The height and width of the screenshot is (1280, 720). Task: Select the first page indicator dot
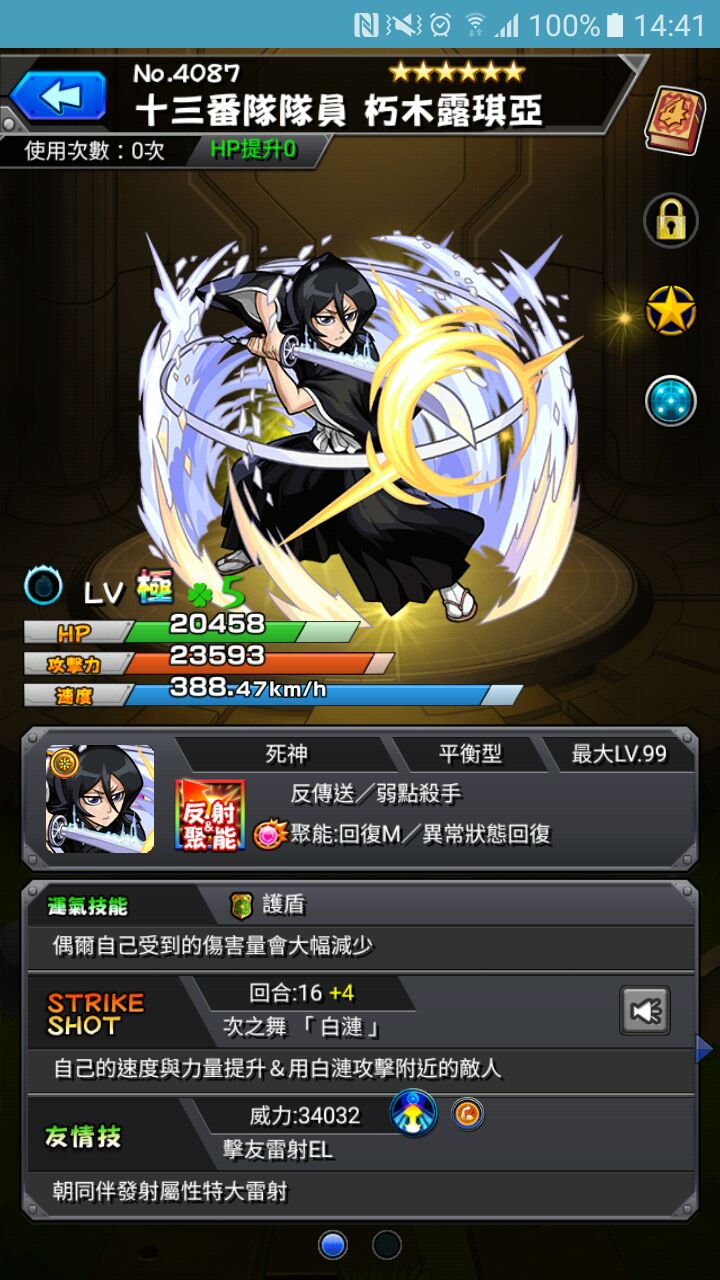(x=333, y=1245)
